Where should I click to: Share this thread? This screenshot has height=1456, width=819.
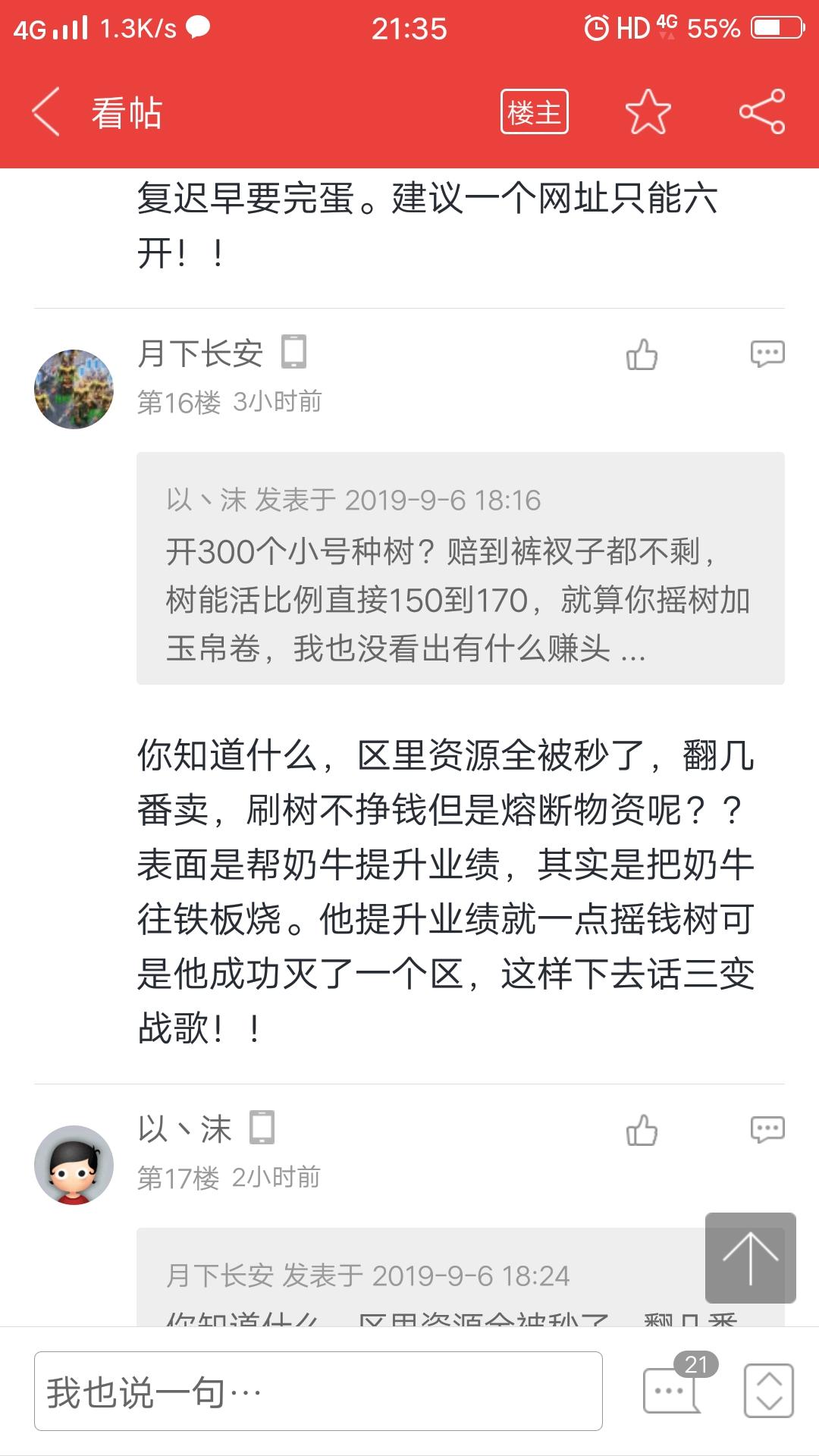pyautogui.click(x=761, y=111)
